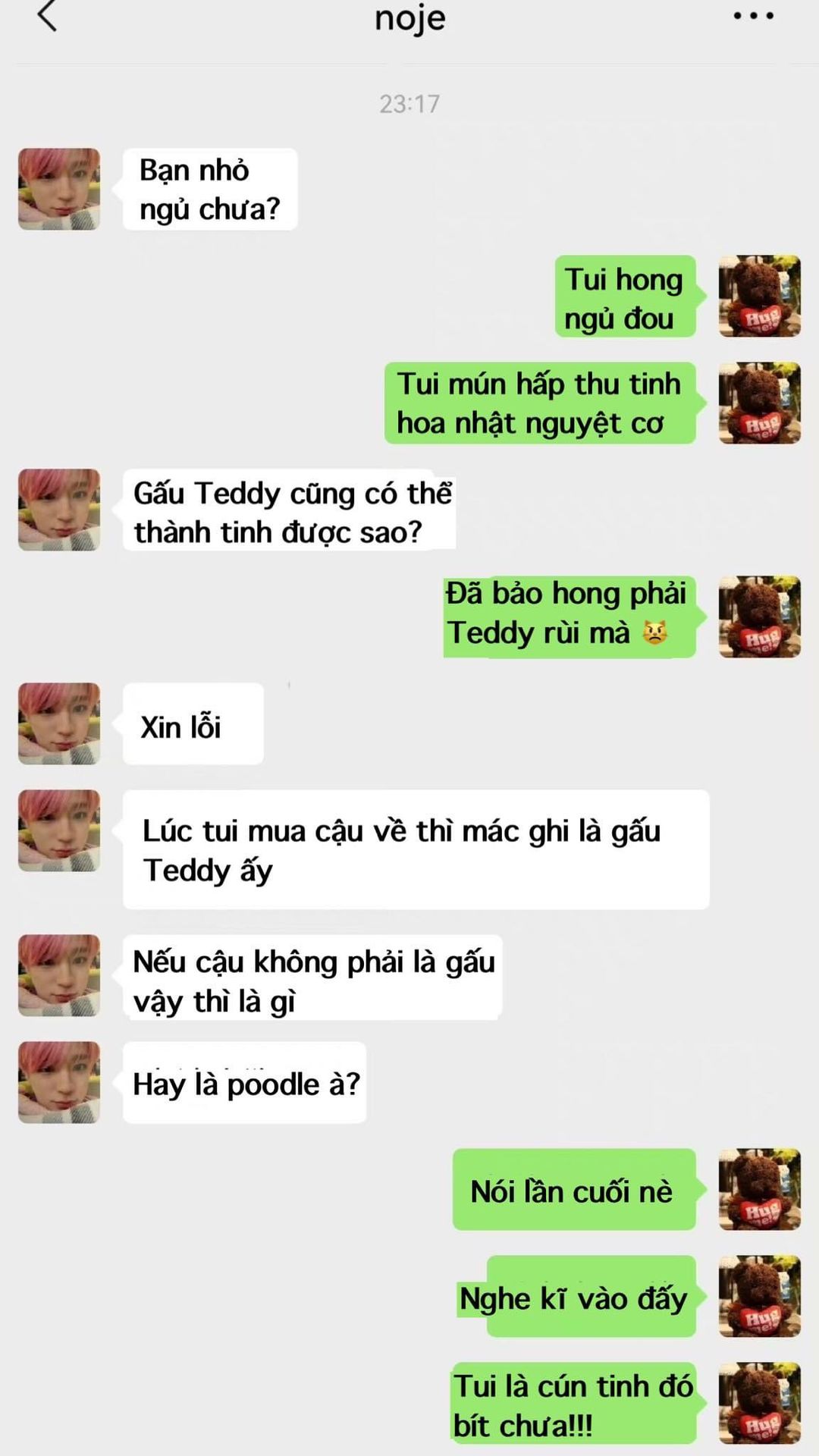Open noje's avatar next to "Hay là poodle à?"
This screenshot has width=819, height=1456.
coord(59,1082)
